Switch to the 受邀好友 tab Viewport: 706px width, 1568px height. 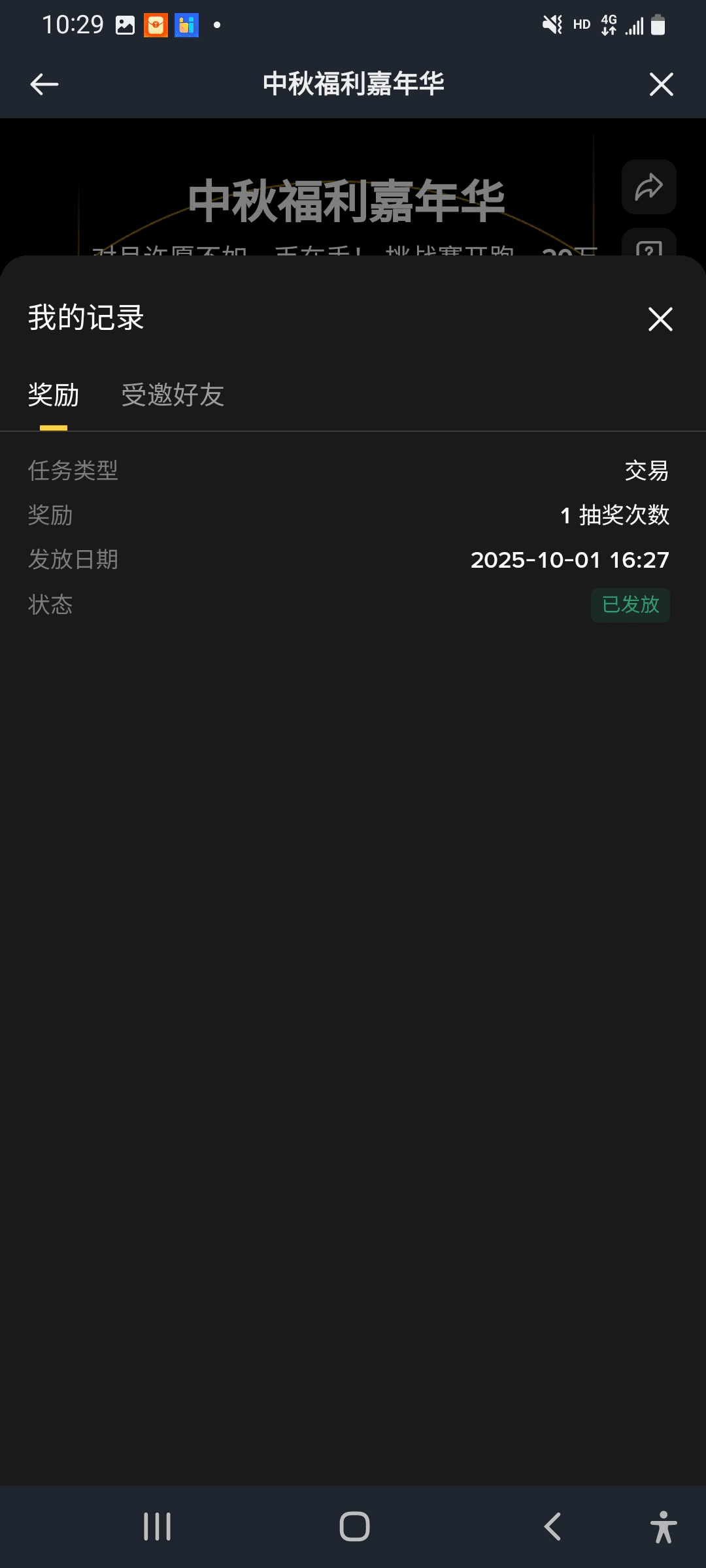coord(173,395)
